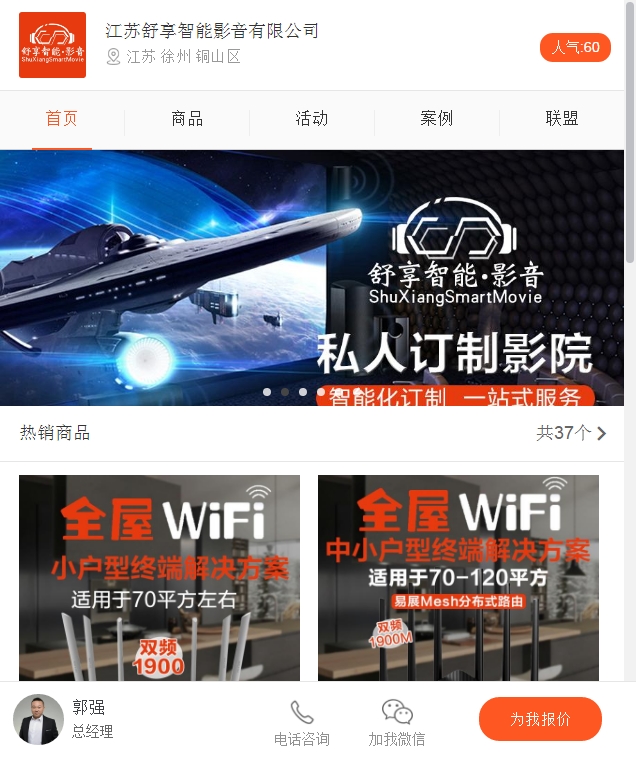Open the 商品 tab
Image resolution: width=636 pixels, height=758 pixels.
pos(187,119)
